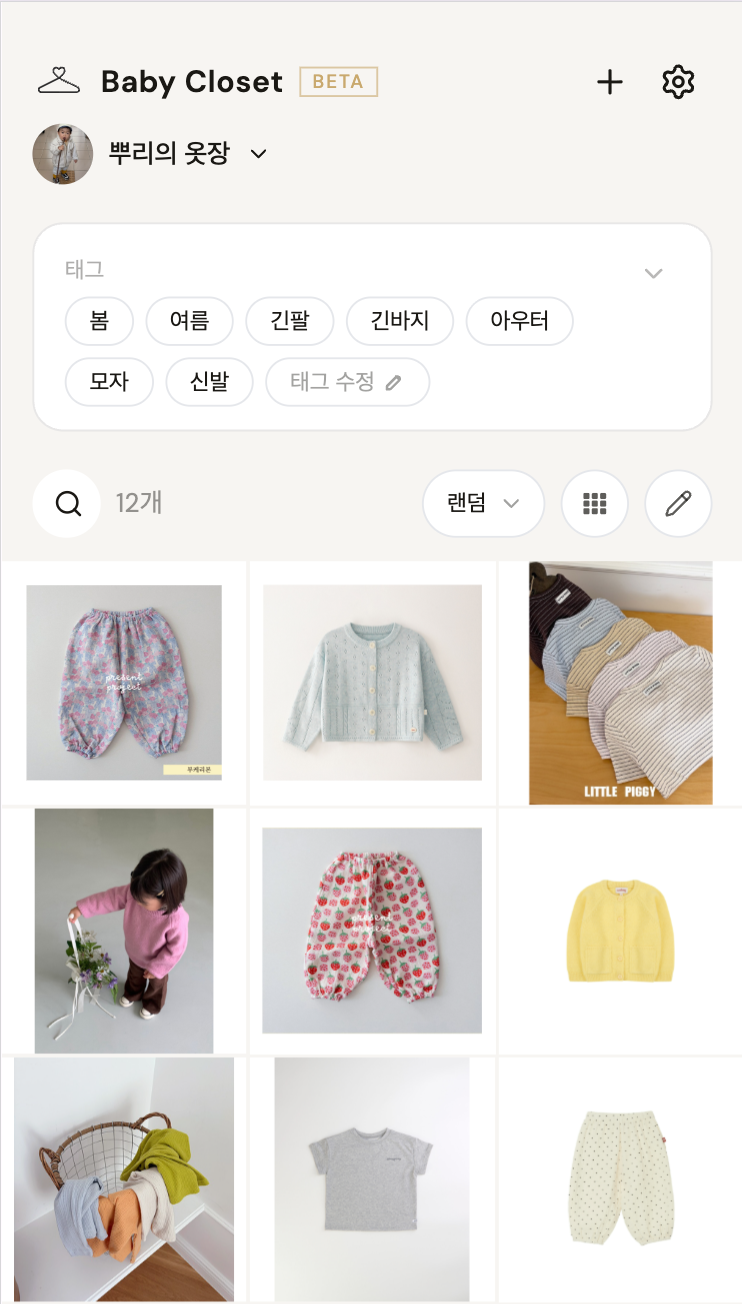
Task: Collapse the 태그 section chevron
Action: 654,273
